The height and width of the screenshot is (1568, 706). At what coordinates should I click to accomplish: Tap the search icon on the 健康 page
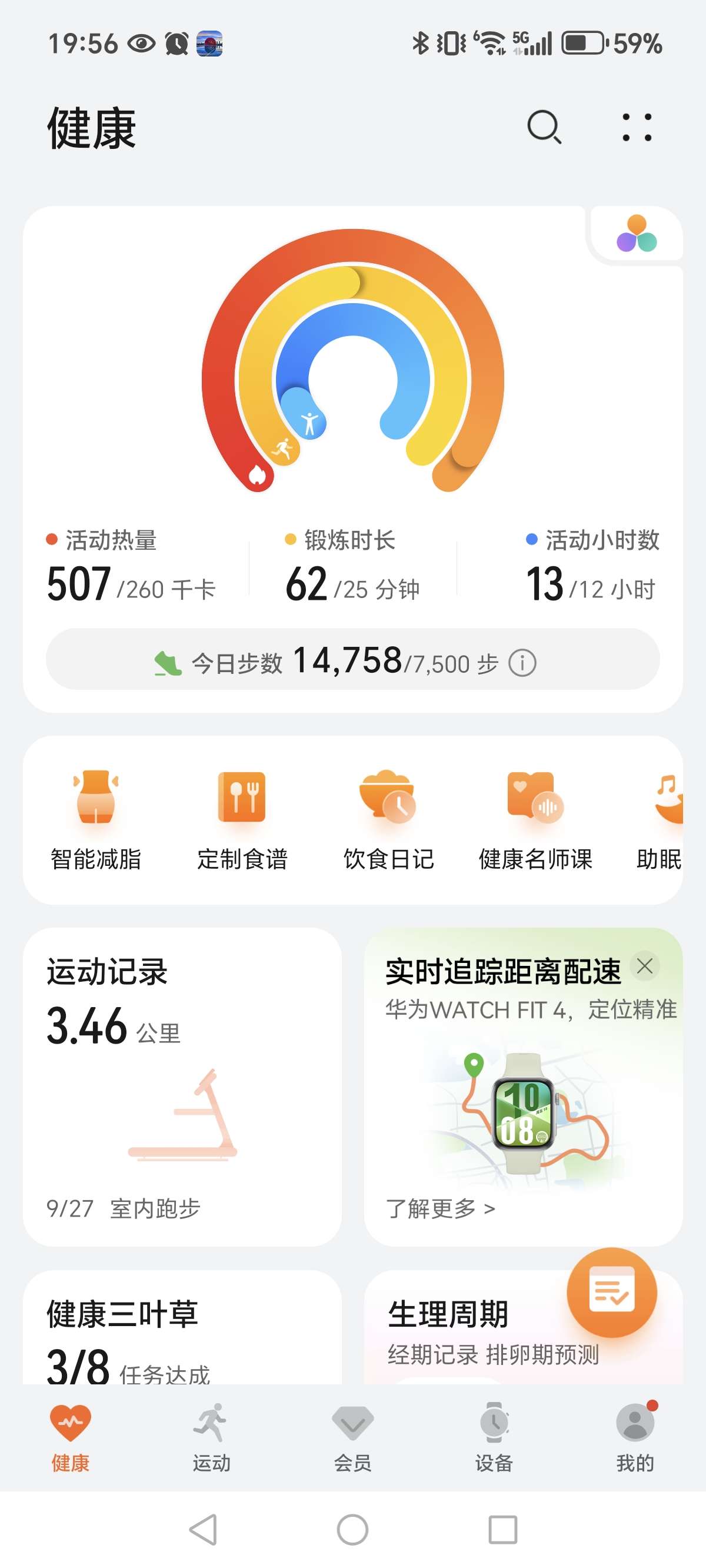click(544, 128)
